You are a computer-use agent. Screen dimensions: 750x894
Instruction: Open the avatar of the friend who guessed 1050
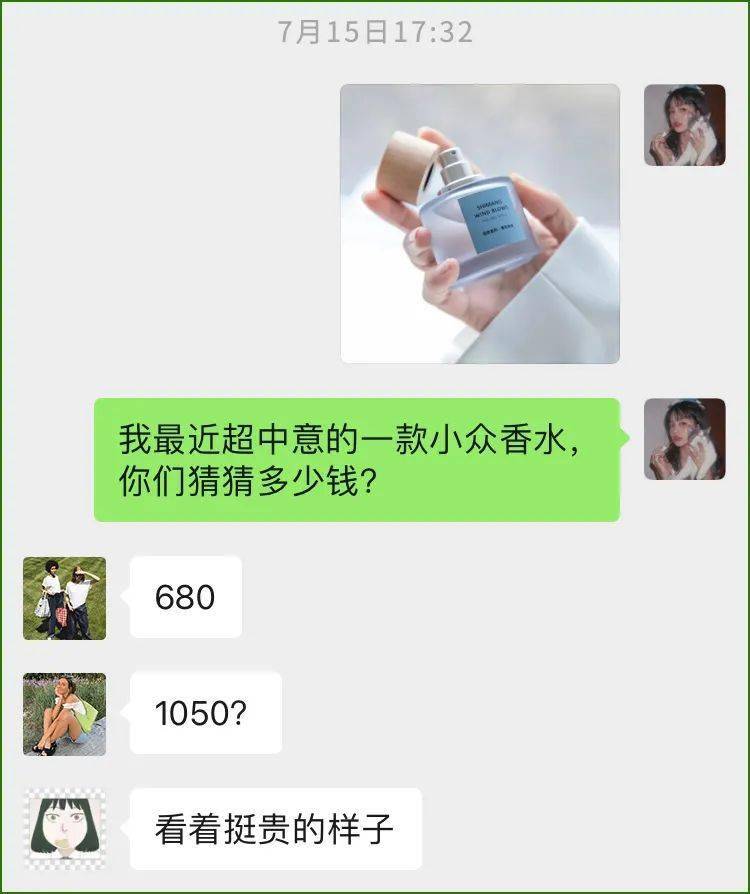coord(64,712)
